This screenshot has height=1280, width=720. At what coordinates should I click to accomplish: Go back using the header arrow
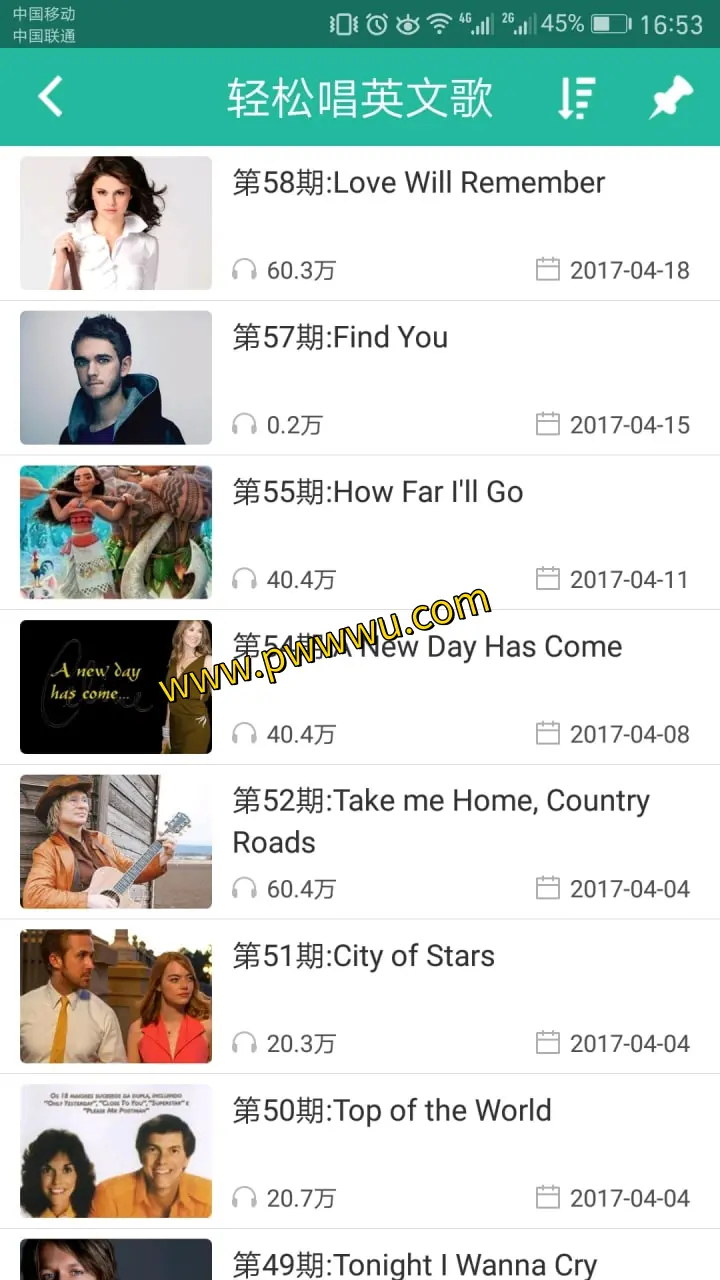pyautogui.click(x=50, y=97)
